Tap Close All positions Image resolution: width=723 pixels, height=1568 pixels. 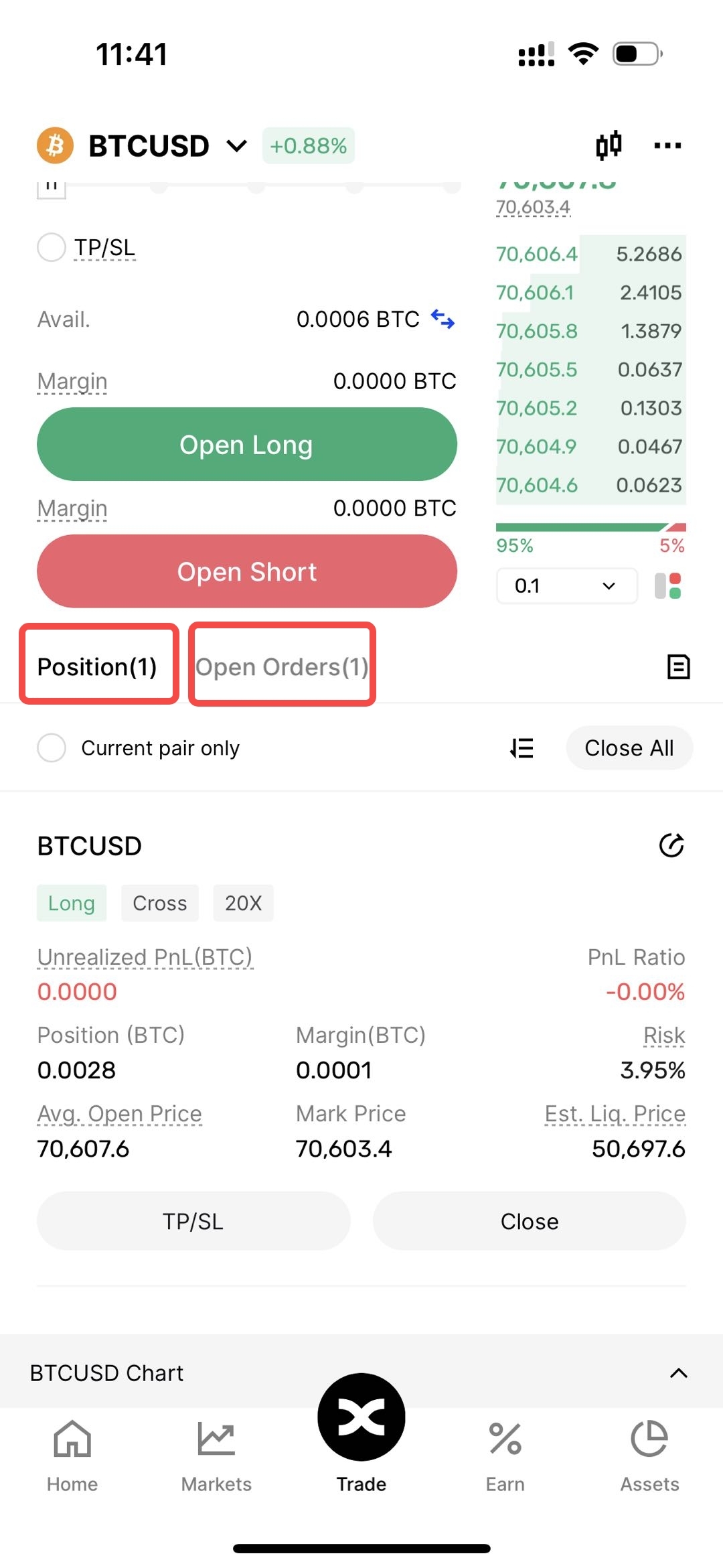pyautogui.click(x=629, y=748)
